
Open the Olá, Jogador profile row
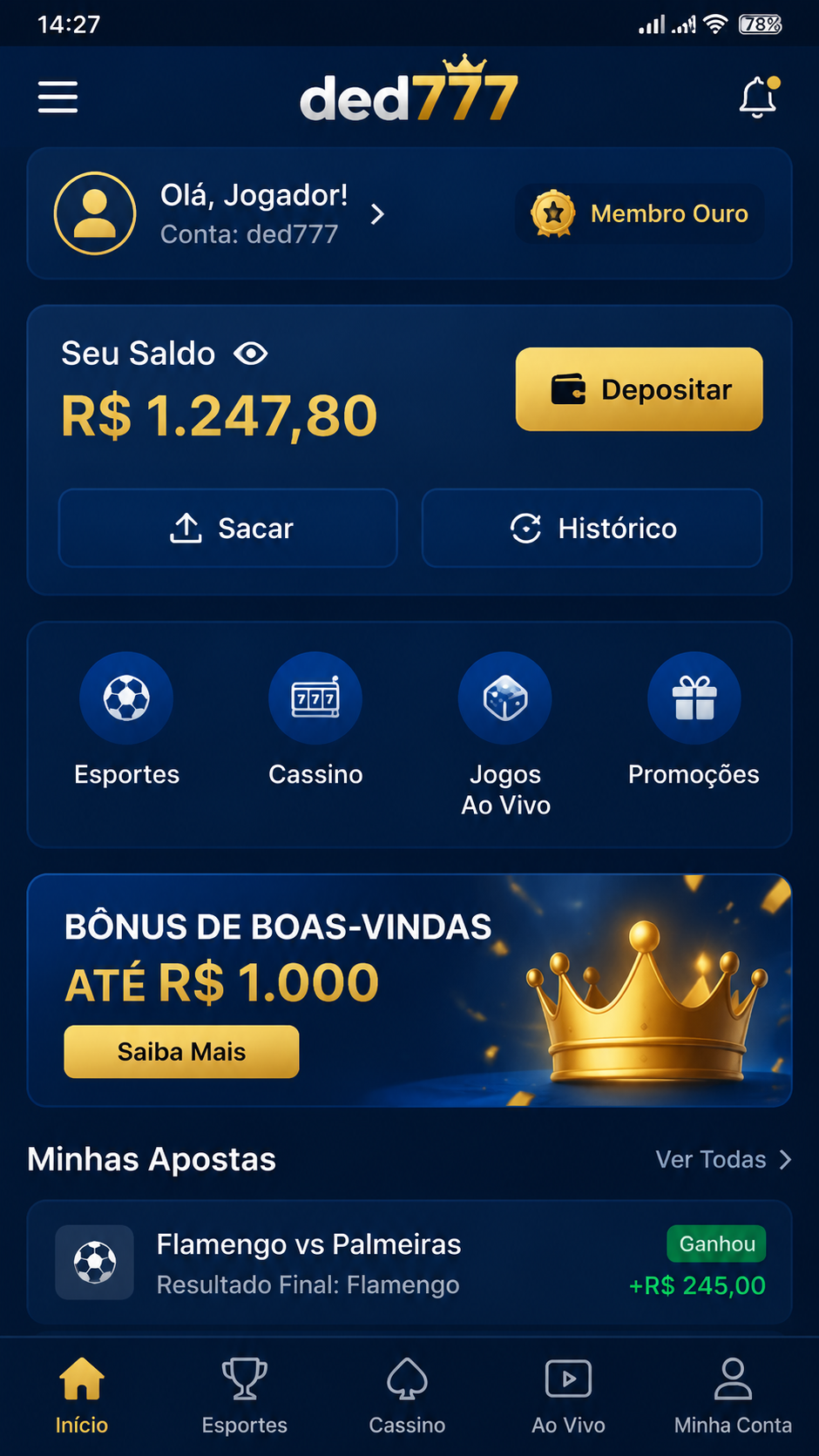coord(220,213)
